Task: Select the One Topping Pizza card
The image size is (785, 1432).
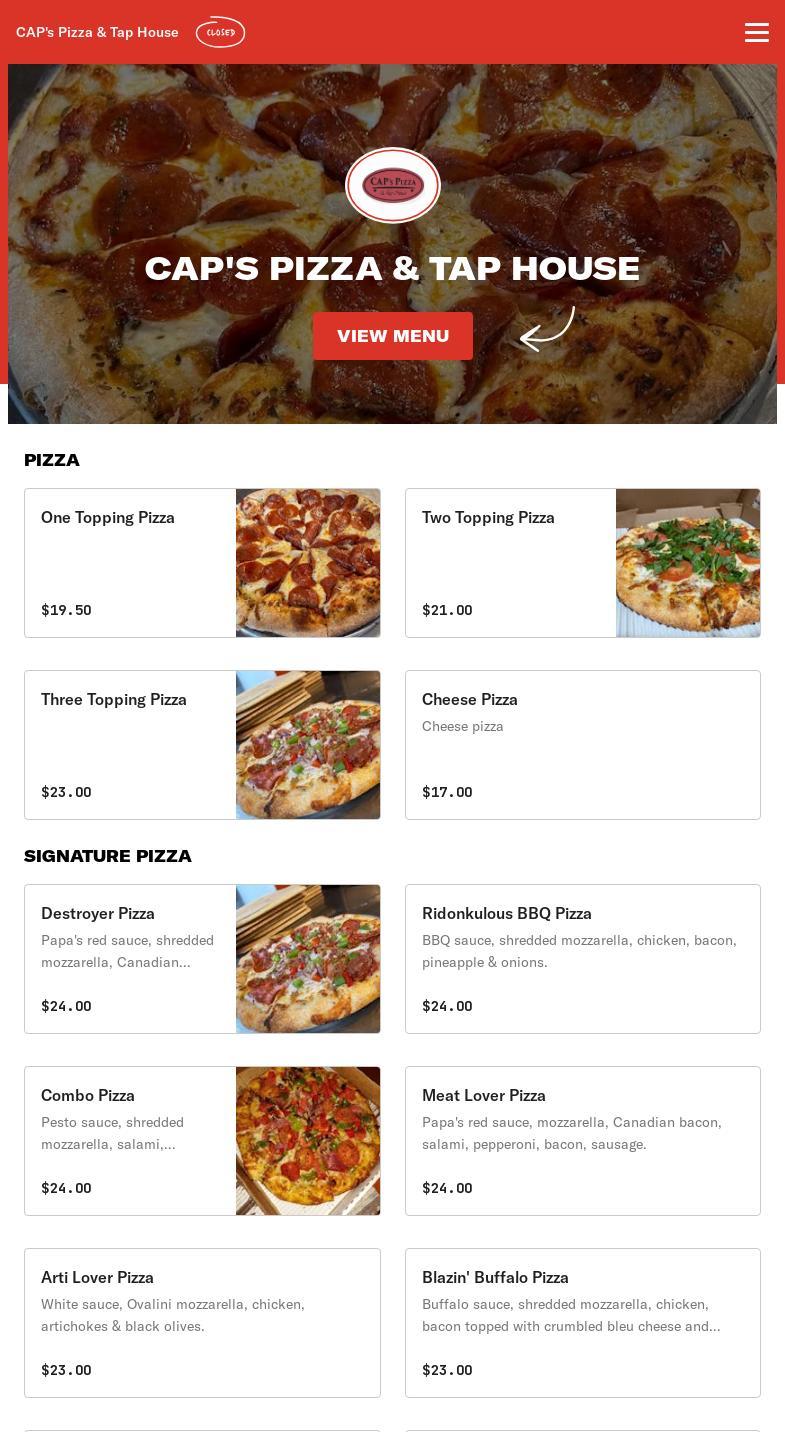Action: click(x=202, y=563)
